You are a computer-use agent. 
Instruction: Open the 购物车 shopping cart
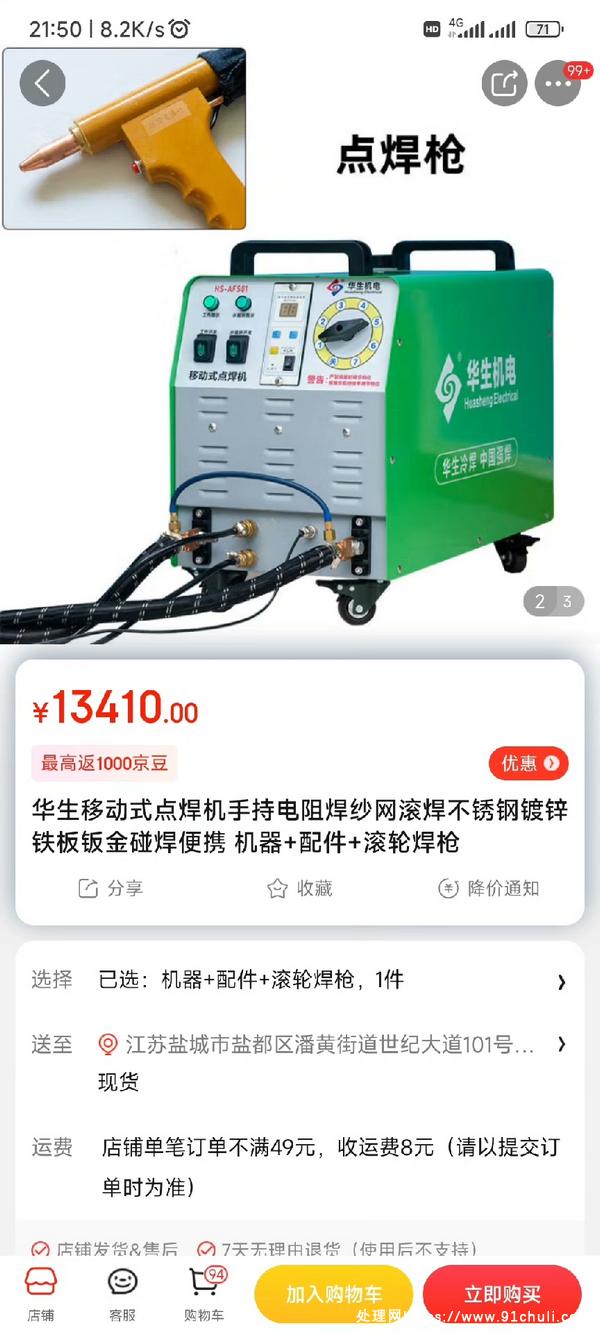tap(204, 1294)
